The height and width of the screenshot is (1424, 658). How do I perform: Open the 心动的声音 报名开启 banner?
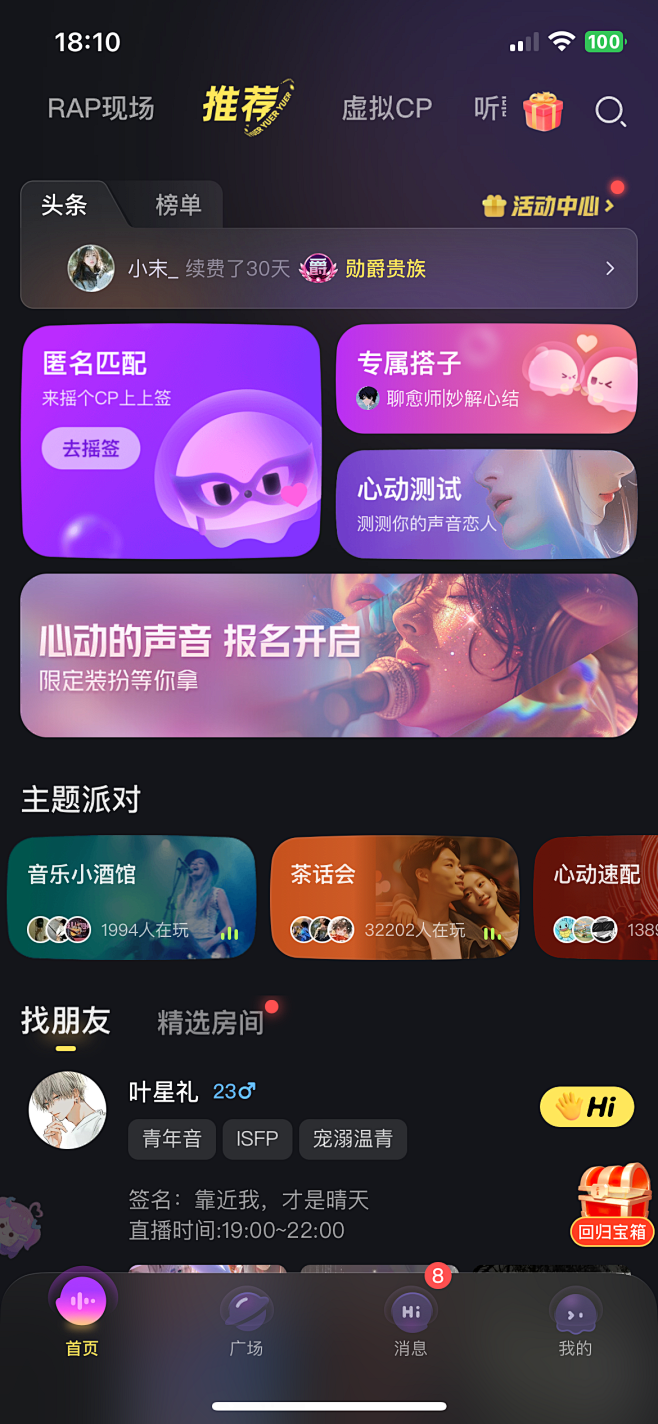click(x=328, y=655)
